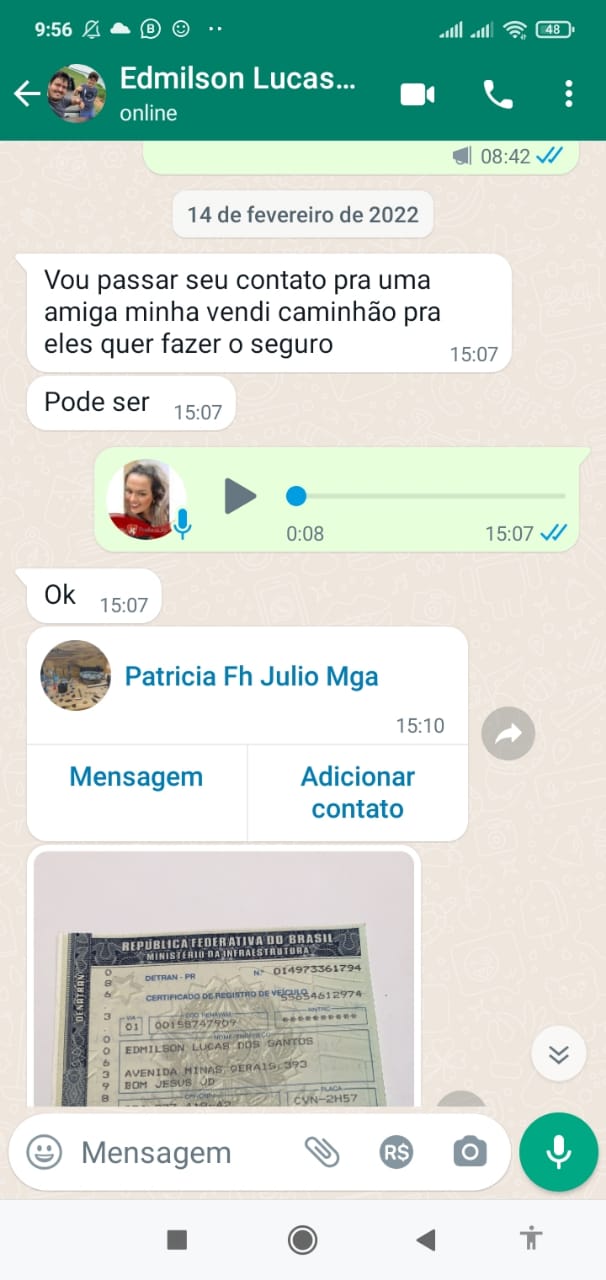Start a voice call with Edmilson
Image resolution: width=606 pixels, height=1280 pixels.
coord(497,94)
